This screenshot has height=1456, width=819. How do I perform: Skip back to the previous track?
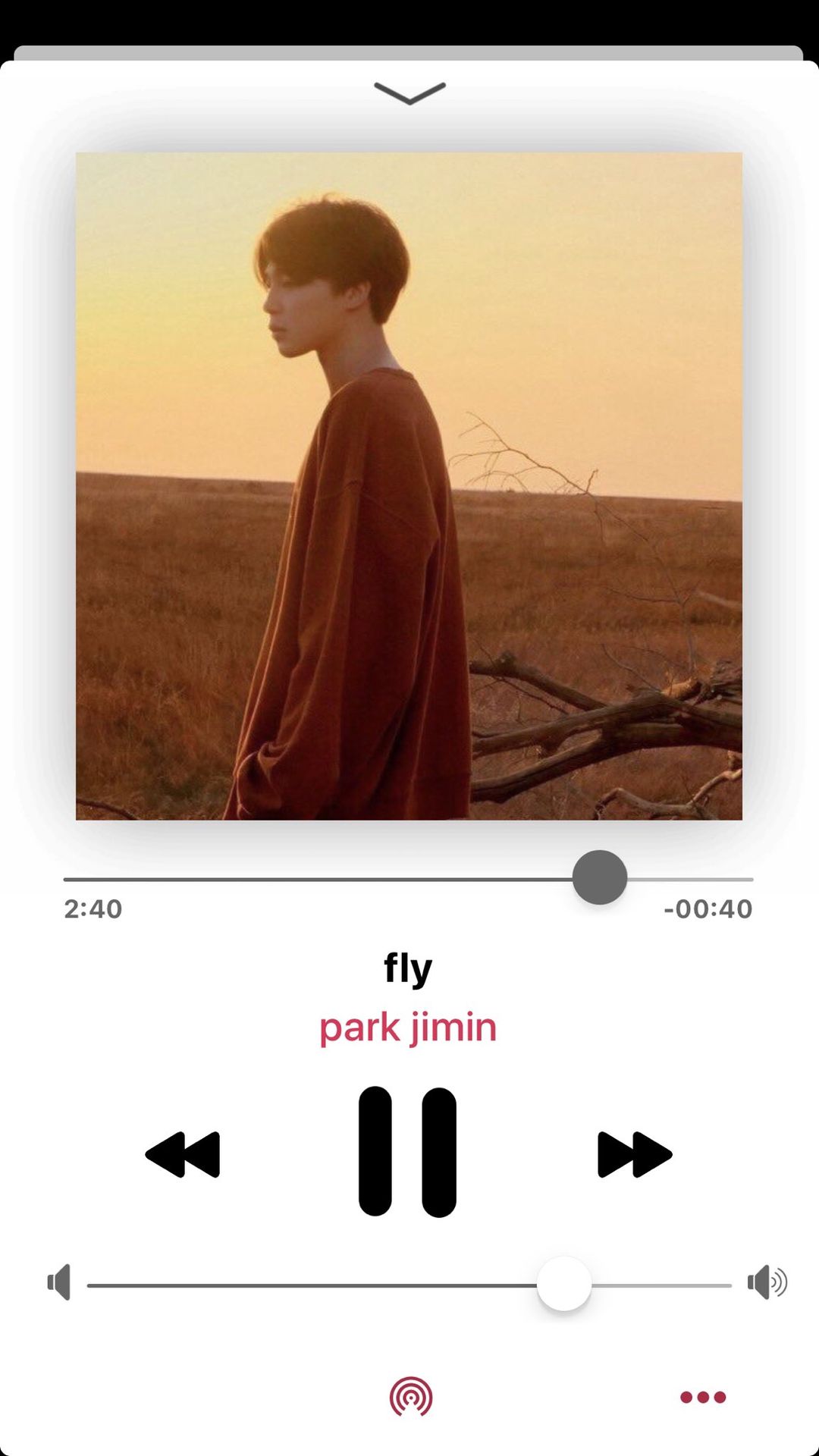tap(184, 1154)
